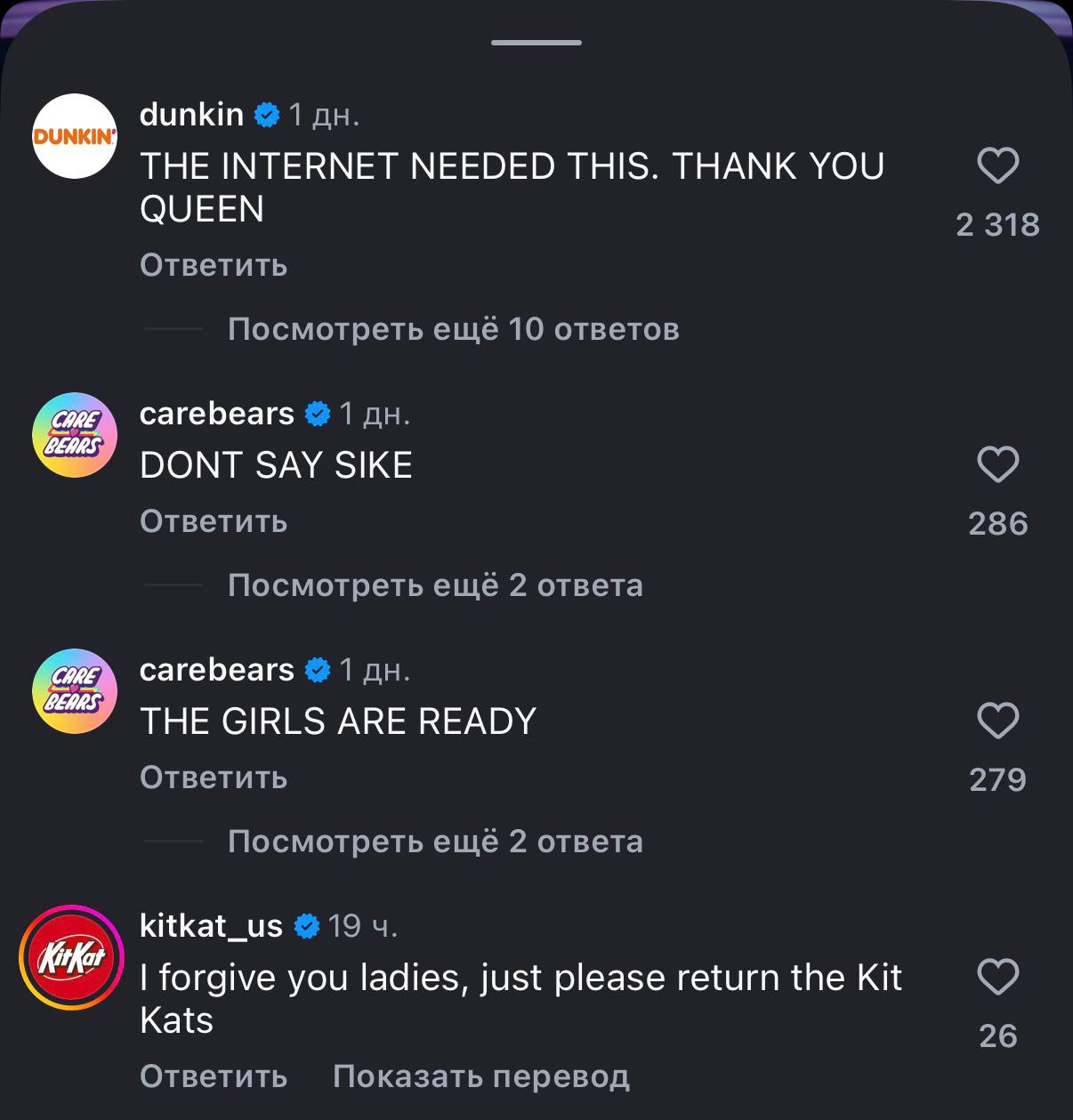Expand 10 more replies under dunkin

coord(453,329)
